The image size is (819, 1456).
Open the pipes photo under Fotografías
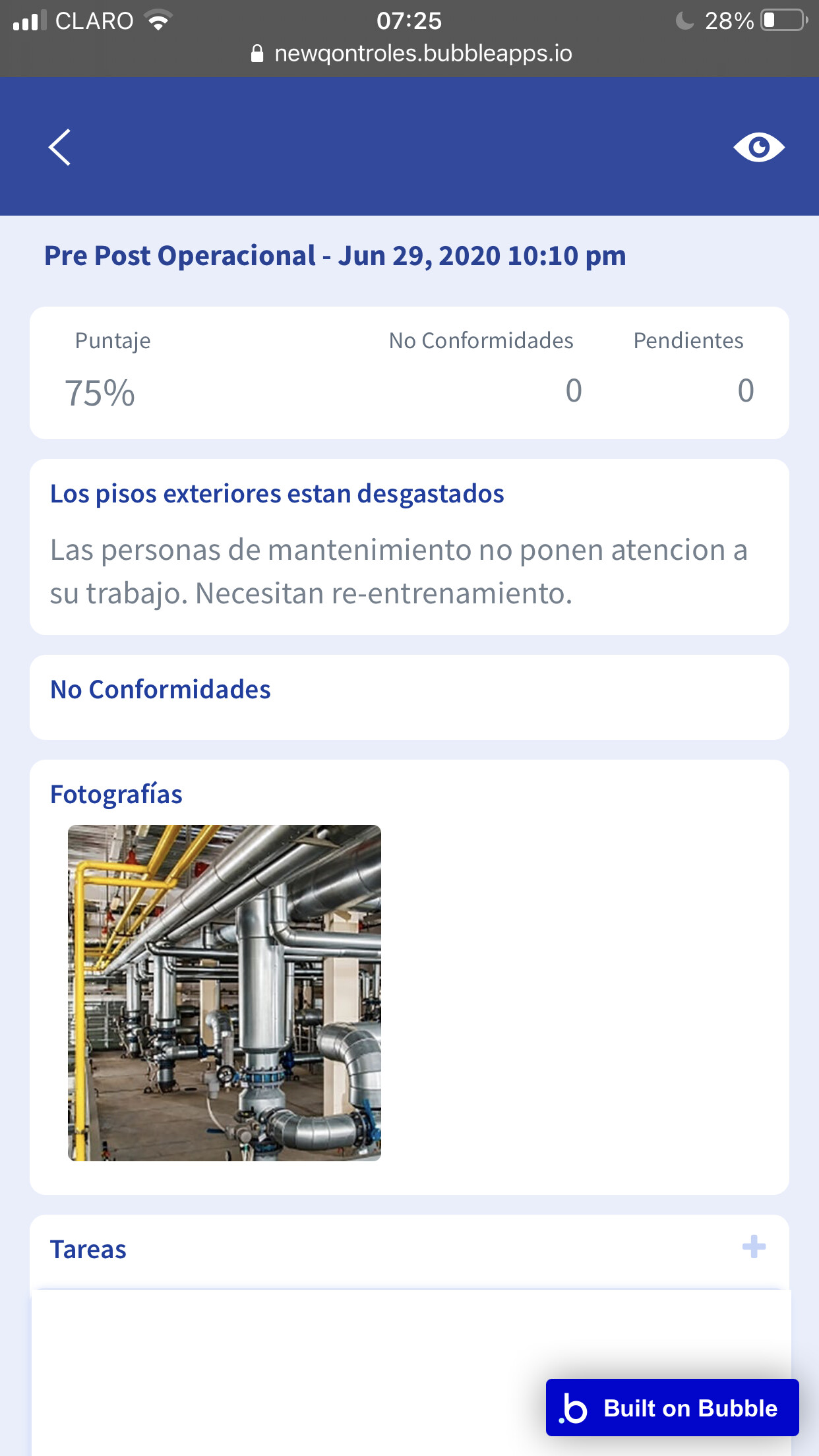pos(224,992)
